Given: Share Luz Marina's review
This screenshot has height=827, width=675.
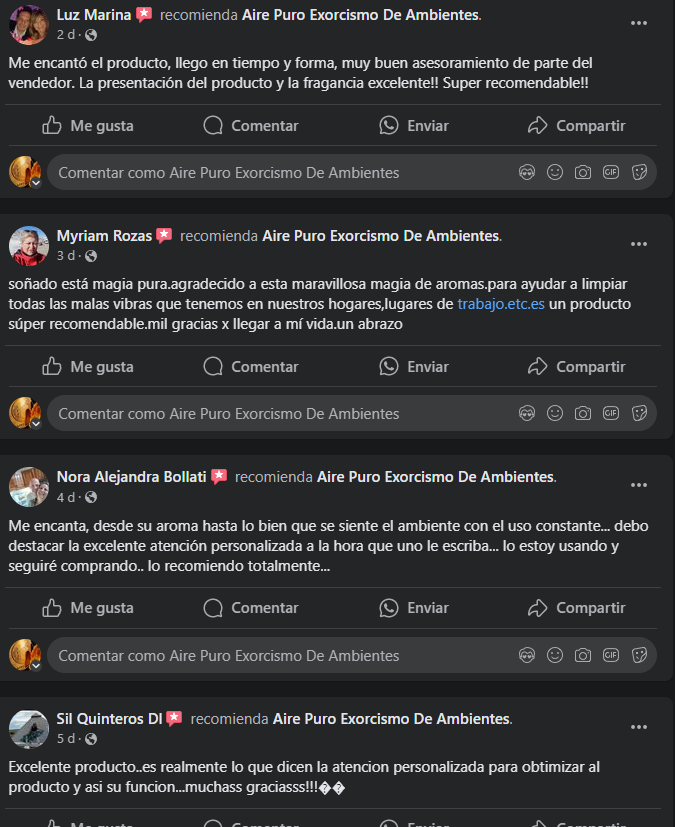Looking at the screenshot, I should click(576, 126).
